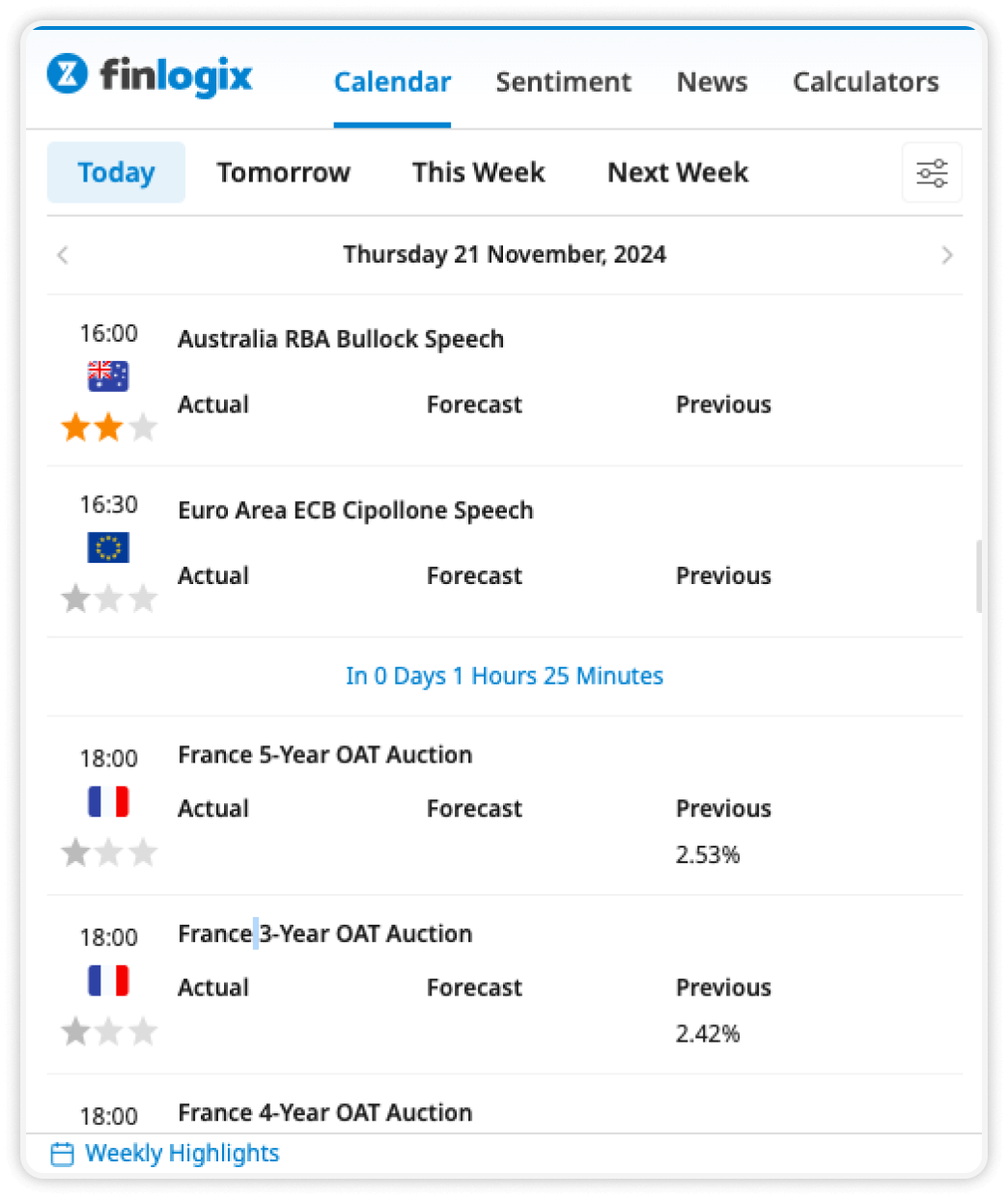1008x1199 pixels.
Task: Open the Calculators section
Action: pyautogui.click(x=864, y=82)
